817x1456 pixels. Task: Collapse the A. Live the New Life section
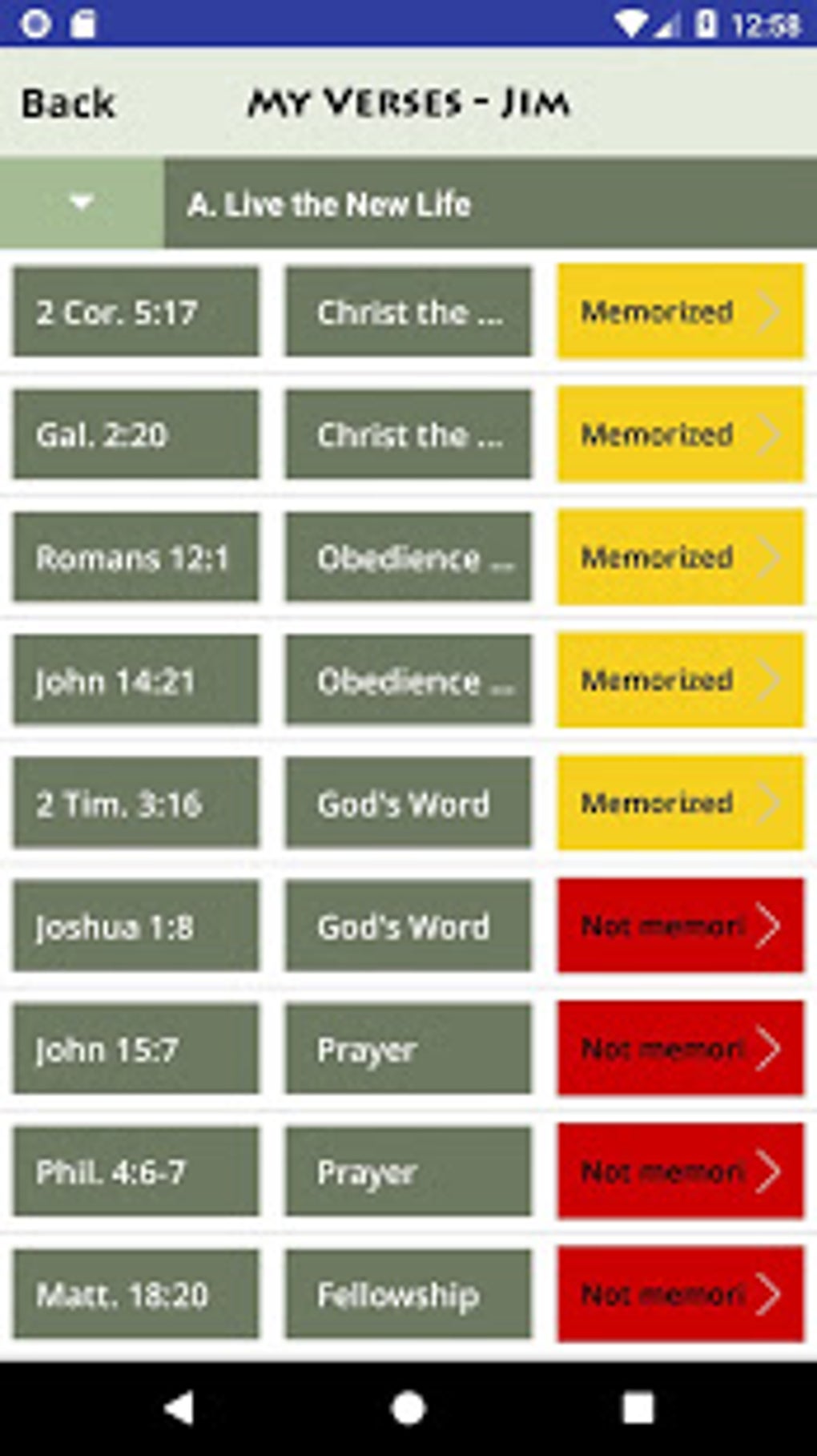pos(81,204)
